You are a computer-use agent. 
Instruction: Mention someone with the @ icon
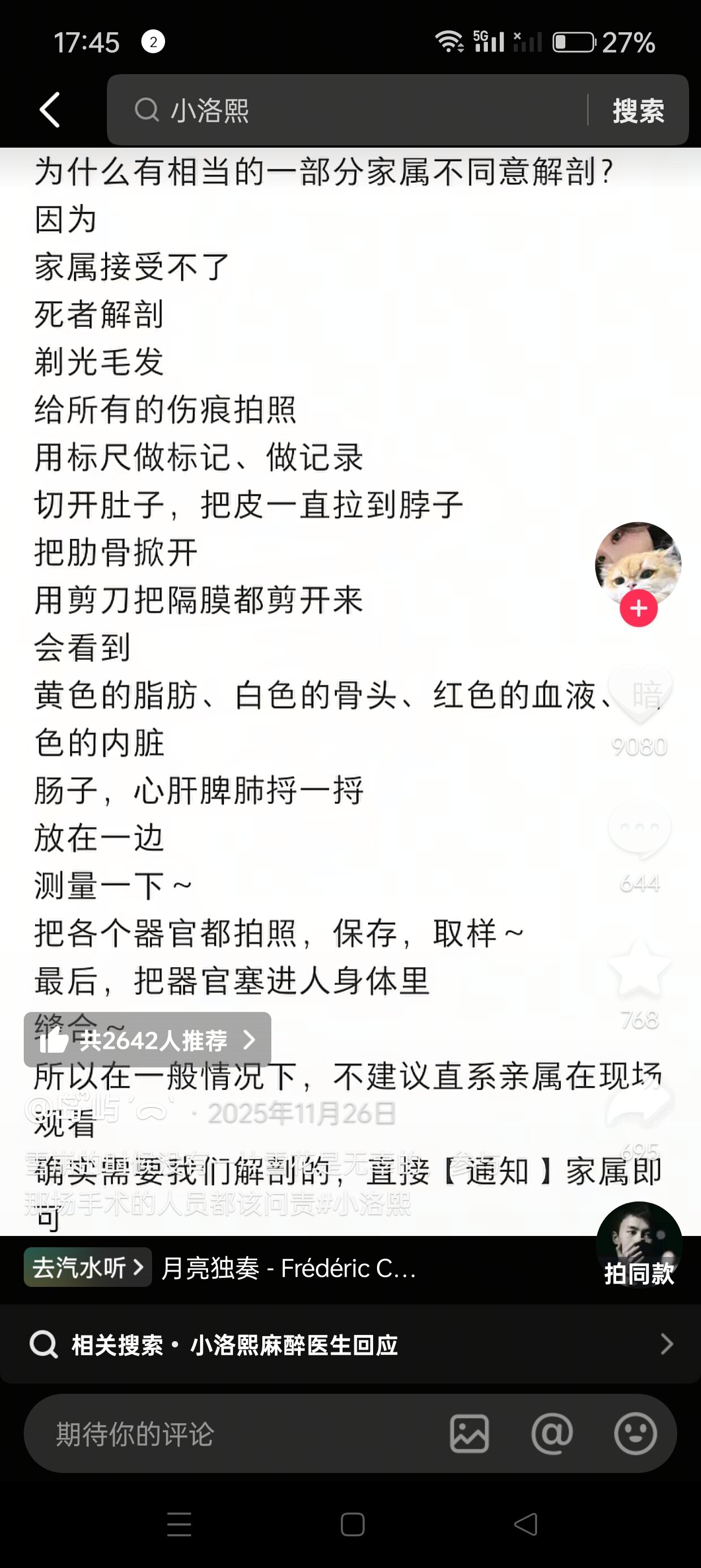pos(552,1433)
